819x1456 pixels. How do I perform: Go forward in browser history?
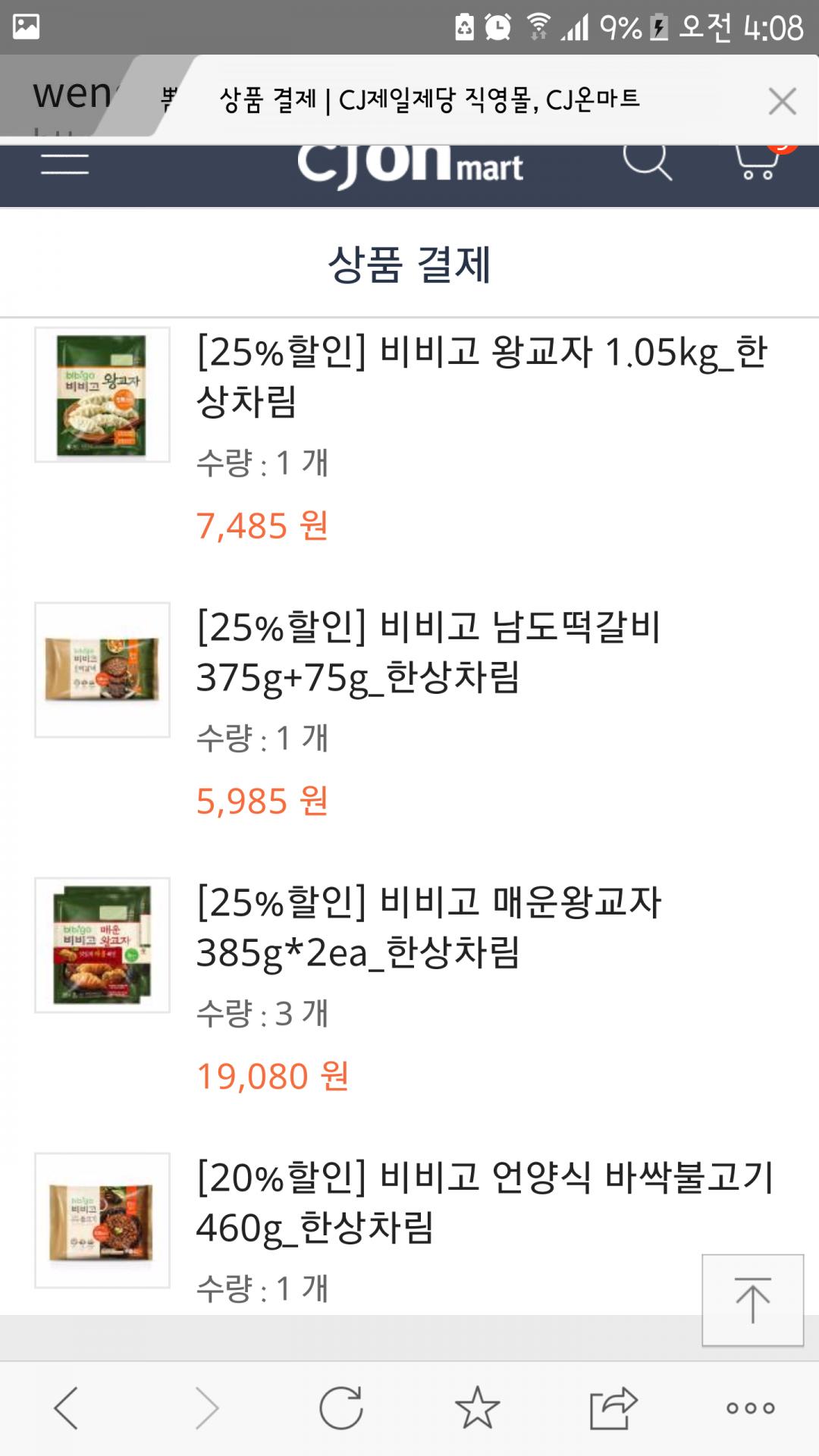click(206, 1407)
